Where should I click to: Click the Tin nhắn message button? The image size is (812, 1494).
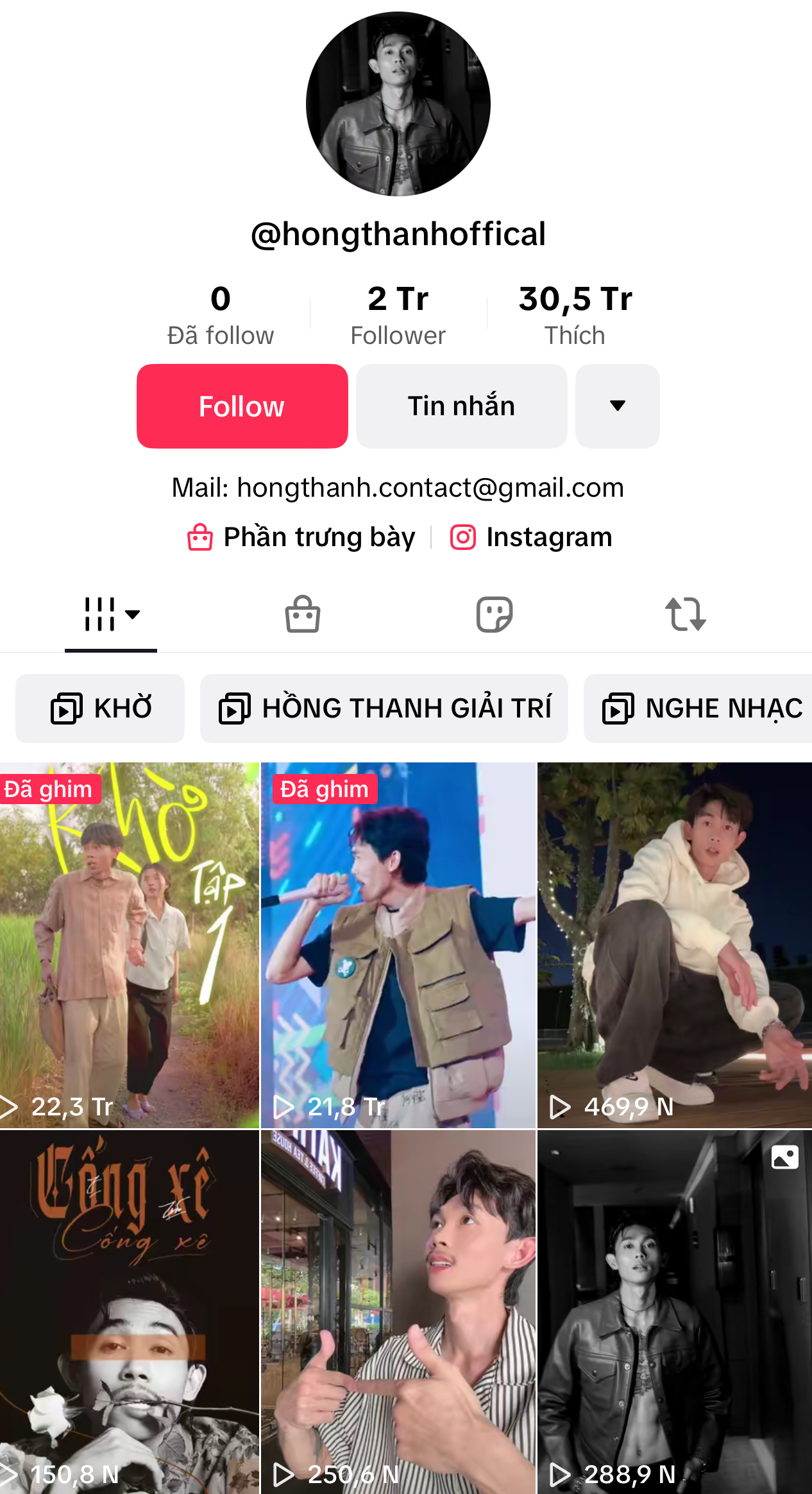tap(461, 406)
